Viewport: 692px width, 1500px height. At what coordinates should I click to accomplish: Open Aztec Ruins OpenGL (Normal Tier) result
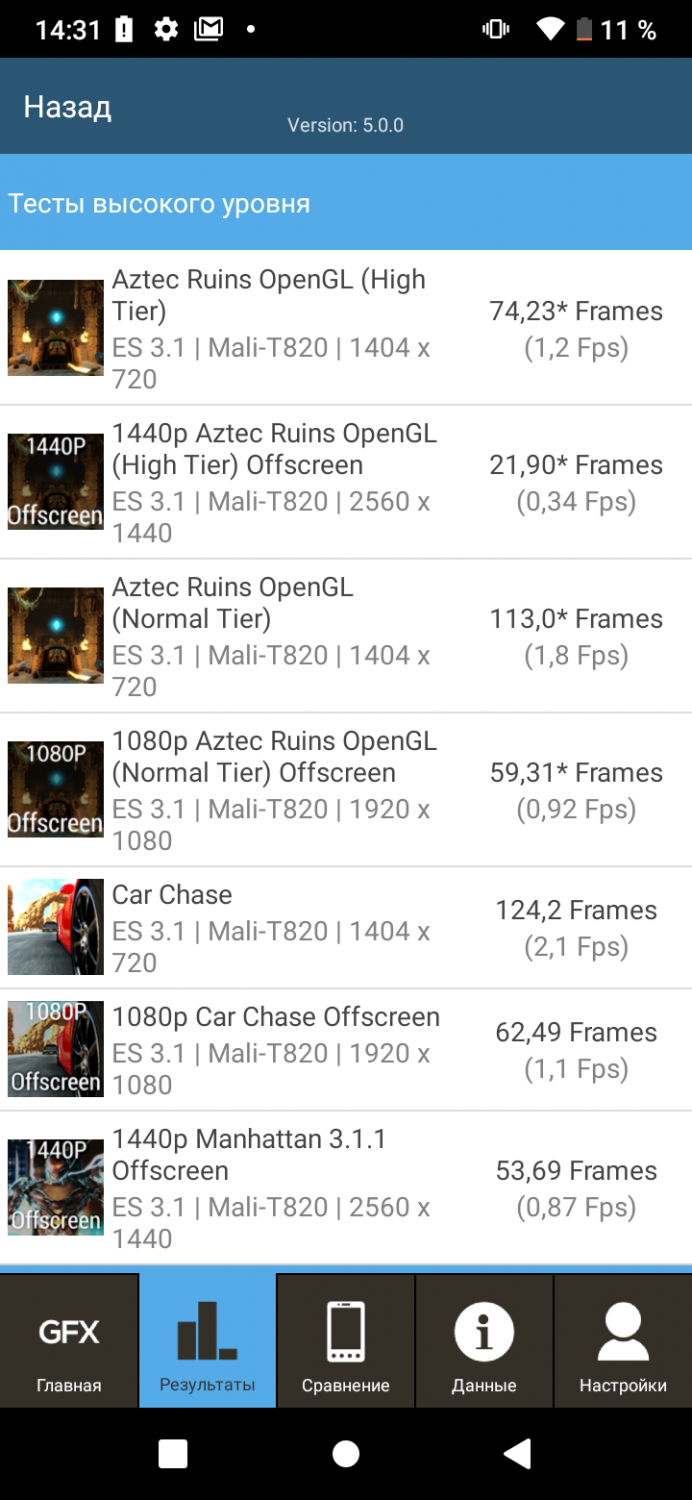tap(346, 636)
